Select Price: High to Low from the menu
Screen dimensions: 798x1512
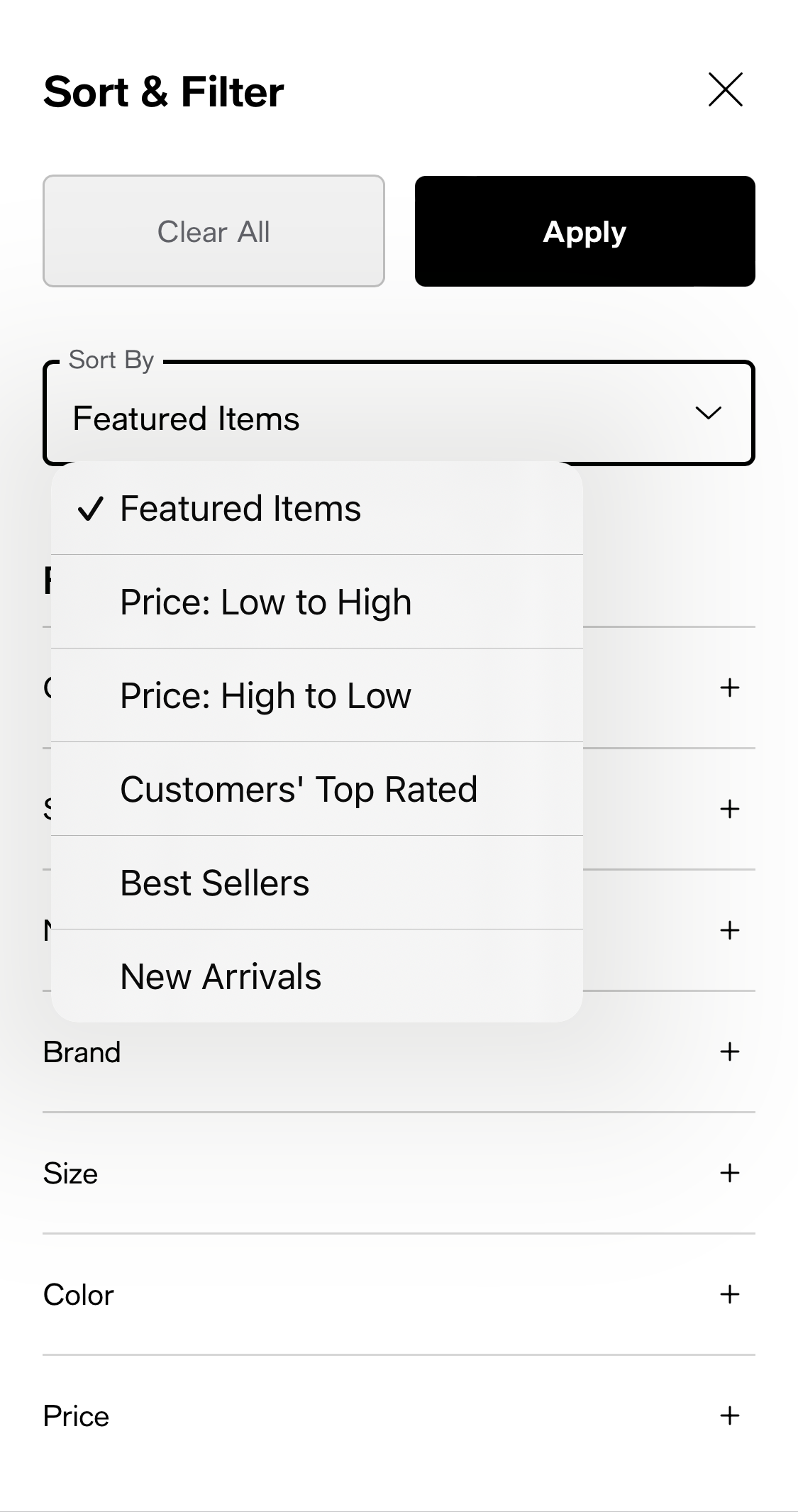tap(265, 695)
